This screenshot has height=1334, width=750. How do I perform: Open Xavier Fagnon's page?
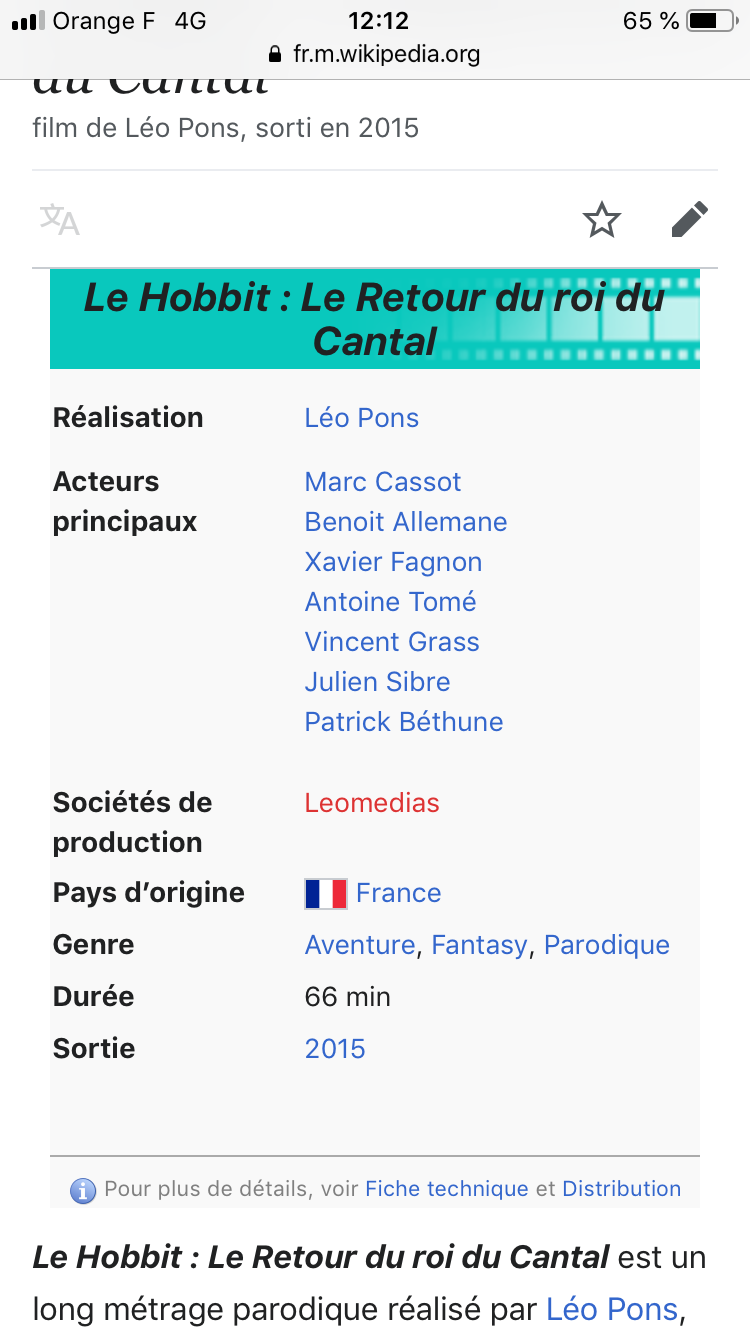pos(393,562)
